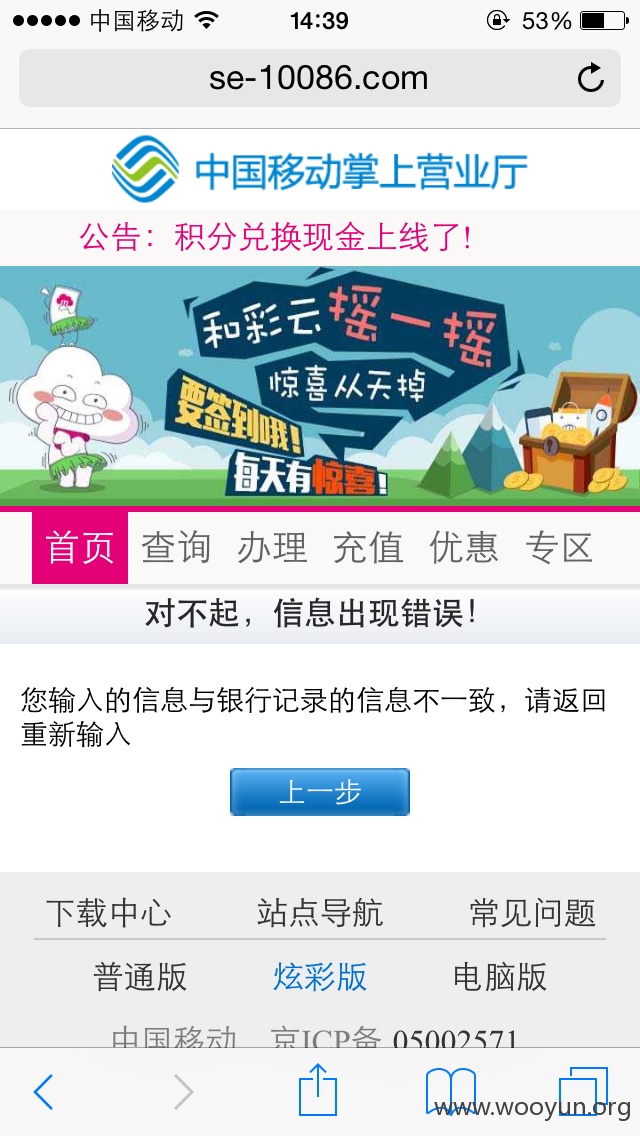The image size is (640, 1136).
Task: Open the 专区 tab
Action: (x=560, y=548)
